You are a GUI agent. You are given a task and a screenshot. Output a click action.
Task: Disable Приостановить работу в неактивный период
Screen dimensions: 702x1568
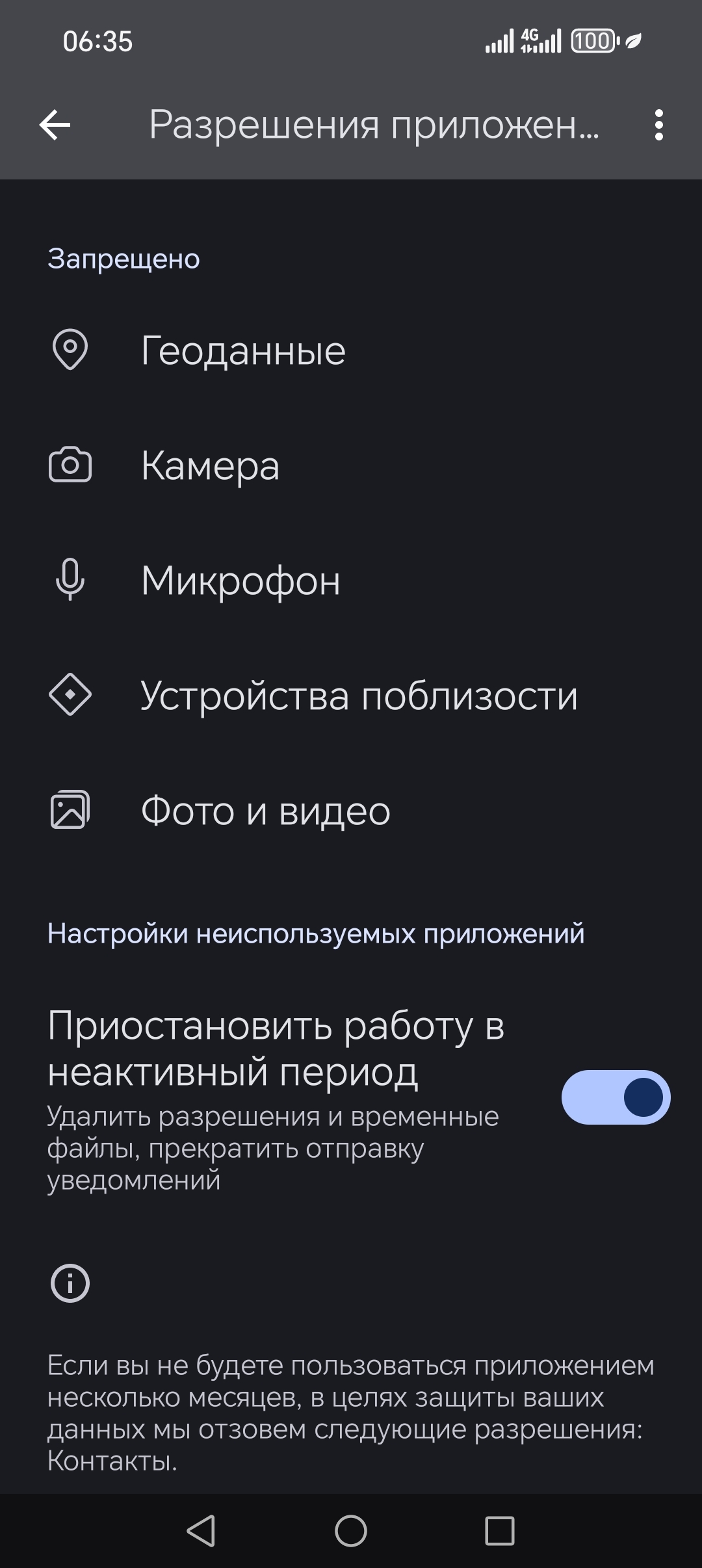pos(615,1097)
